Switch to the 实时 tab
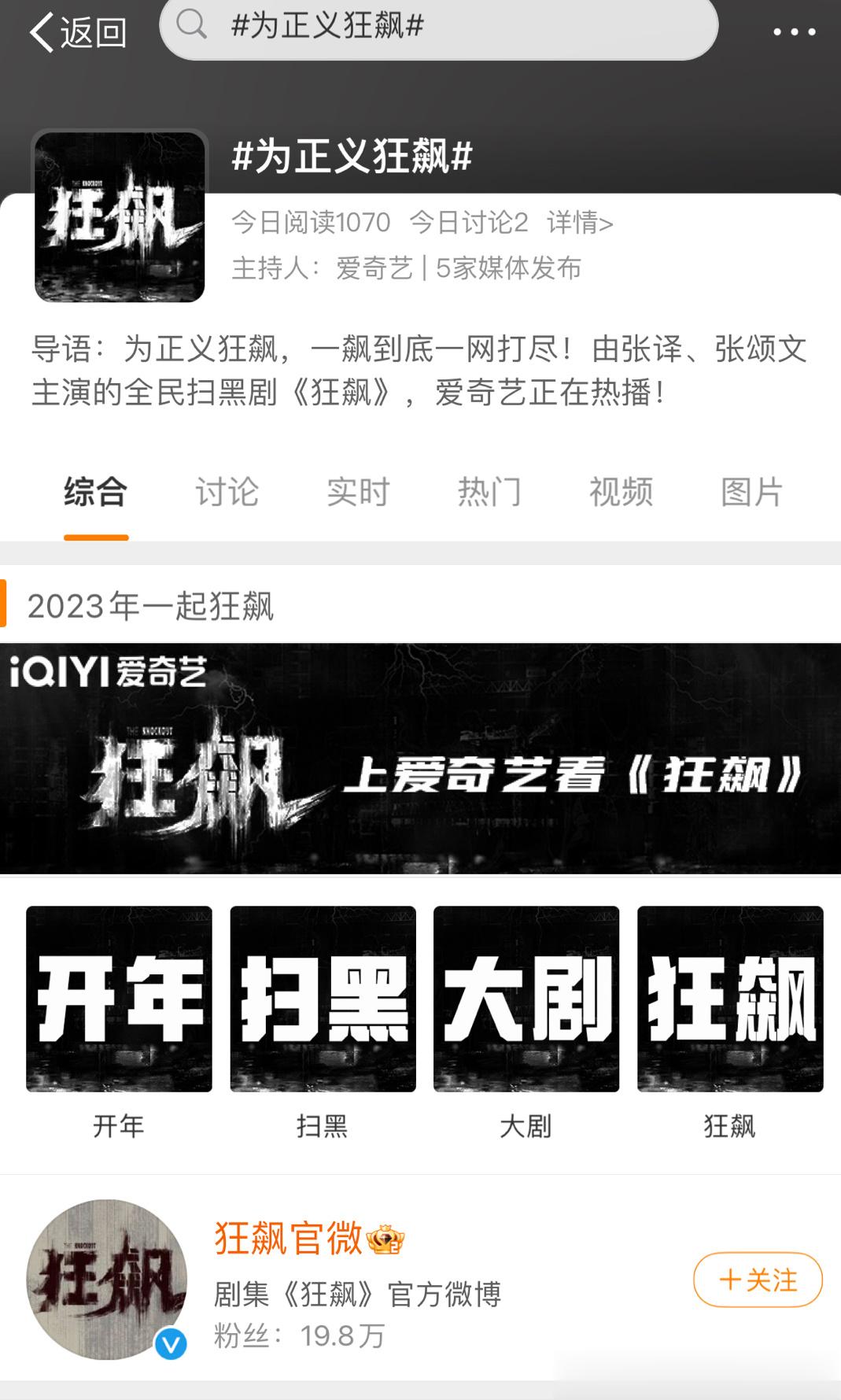 (x=358, y=493)
